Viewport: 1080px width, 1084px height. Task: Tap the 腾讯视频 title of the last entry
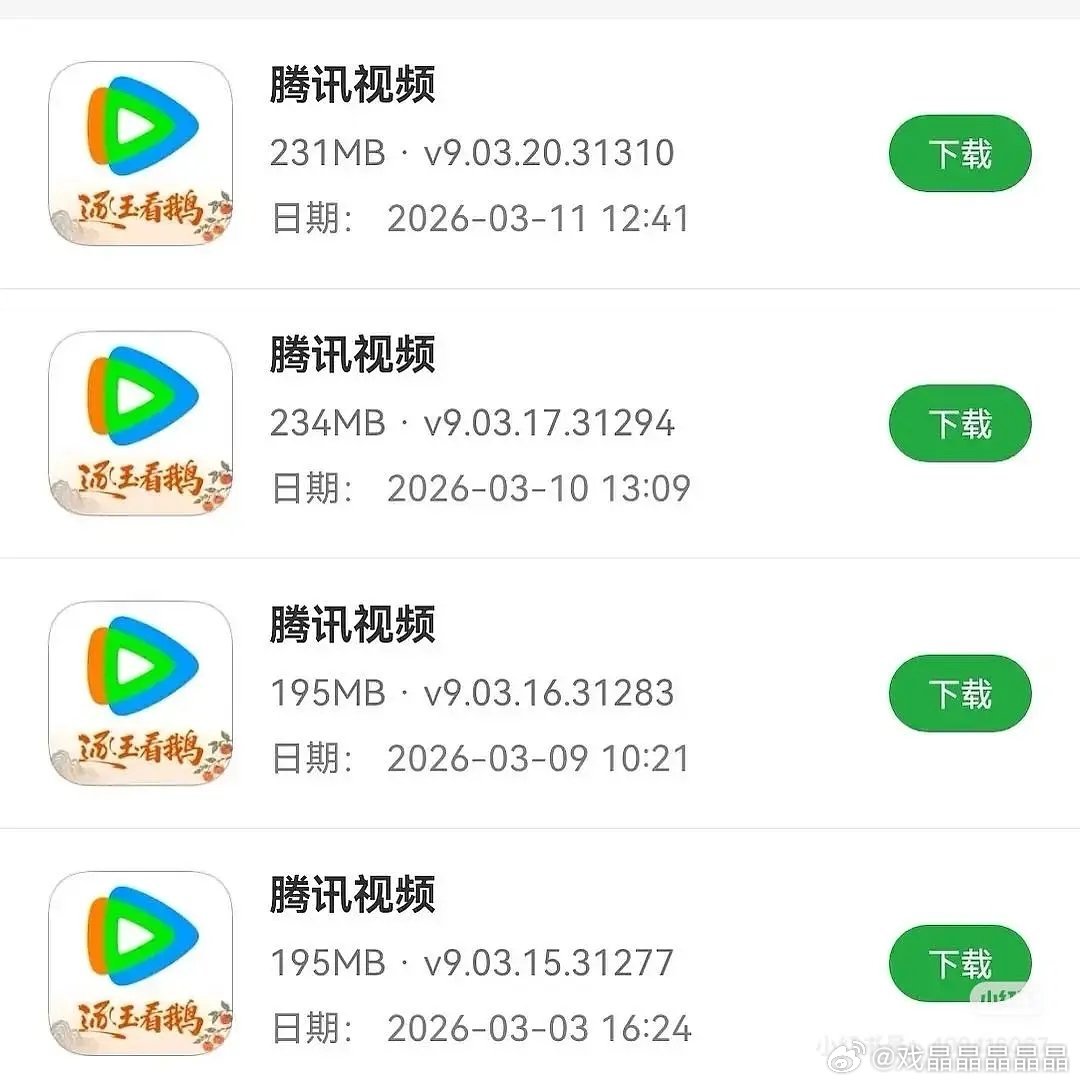pyautogui.click(x=351, y=898)
